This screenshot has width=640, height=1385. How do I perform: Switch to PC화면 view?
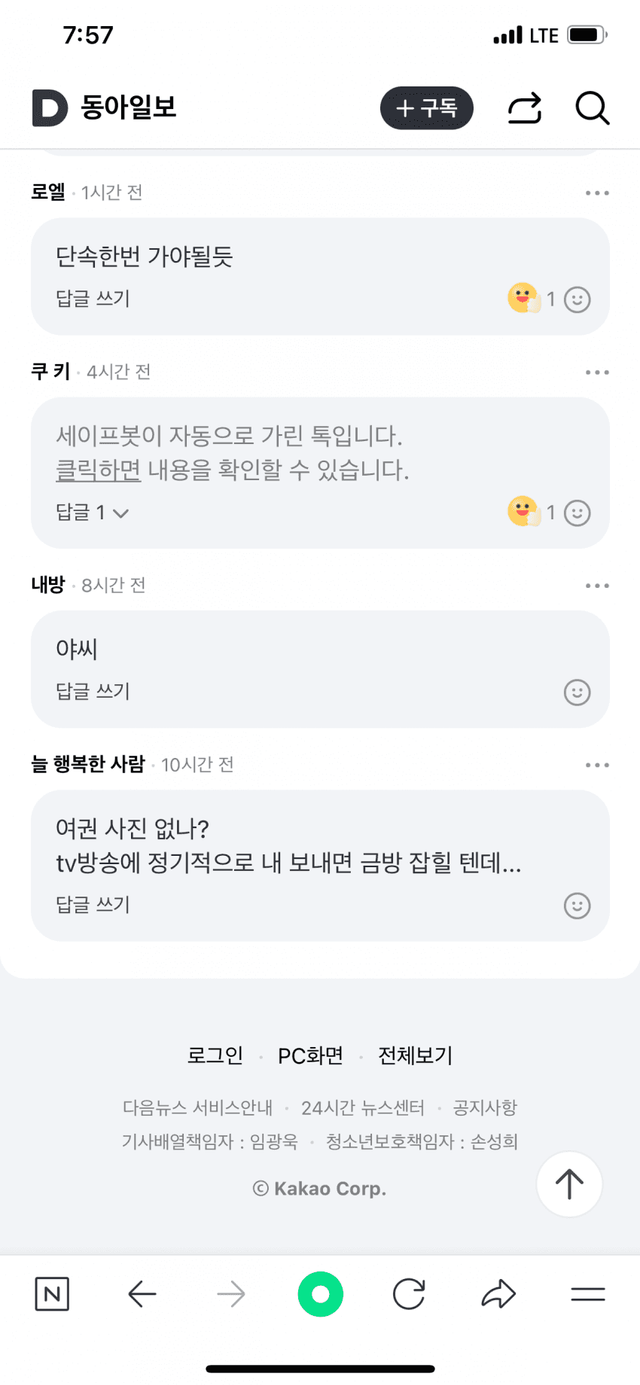point(310,1055)
